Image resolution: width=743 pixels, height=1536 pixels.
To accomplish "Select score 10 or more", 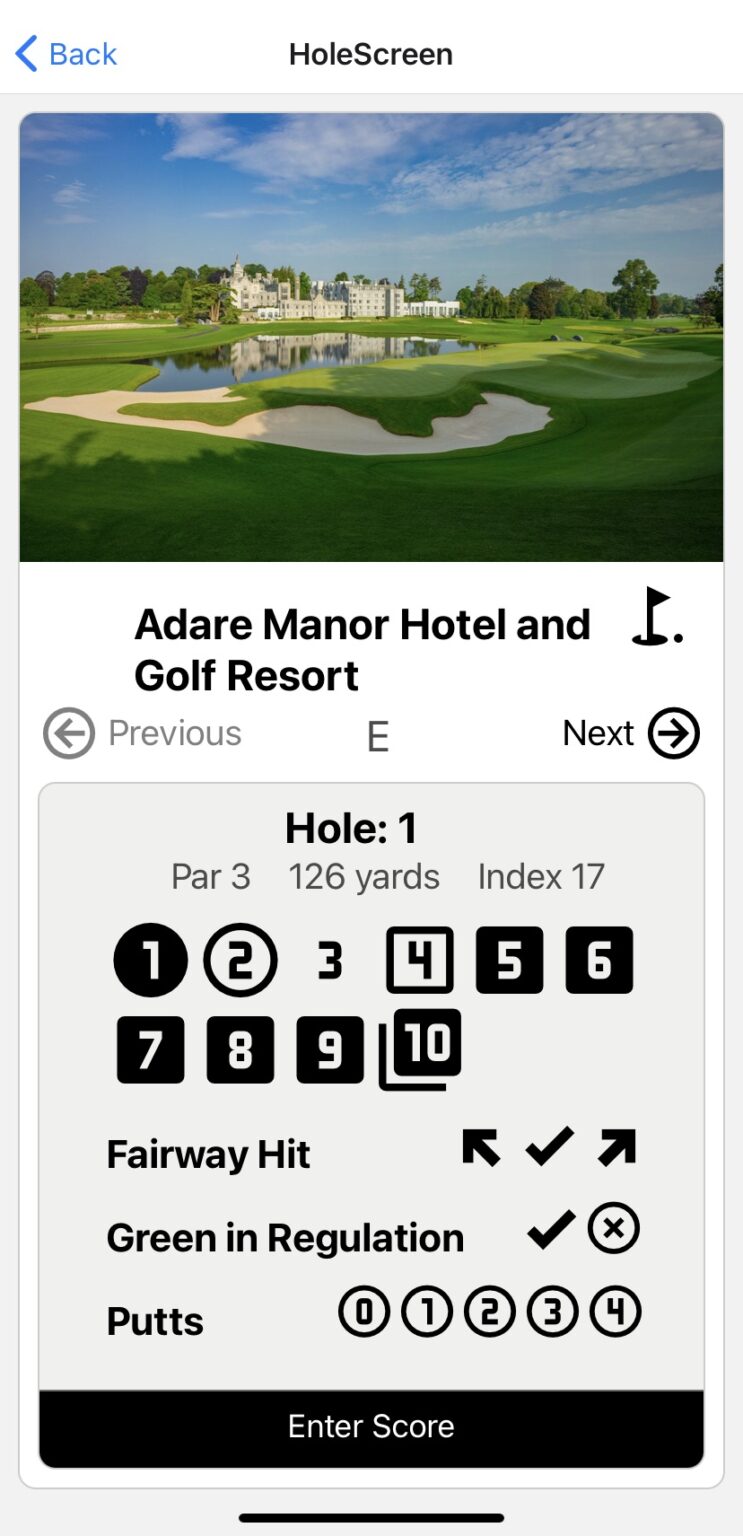I will pyautogui.click(x=421, y=1048).
